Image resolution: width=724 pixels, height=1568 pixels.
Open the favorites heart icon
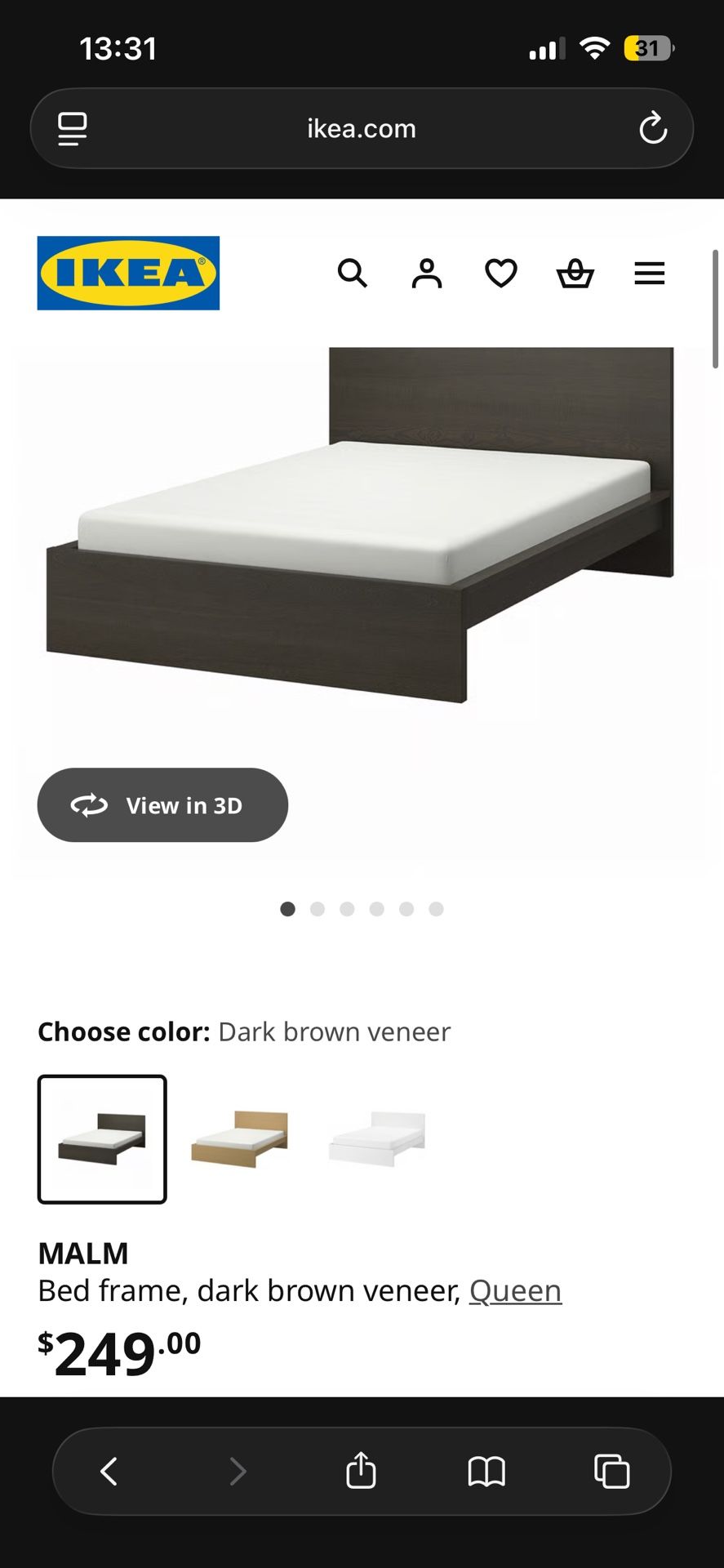tap(500, 274)
